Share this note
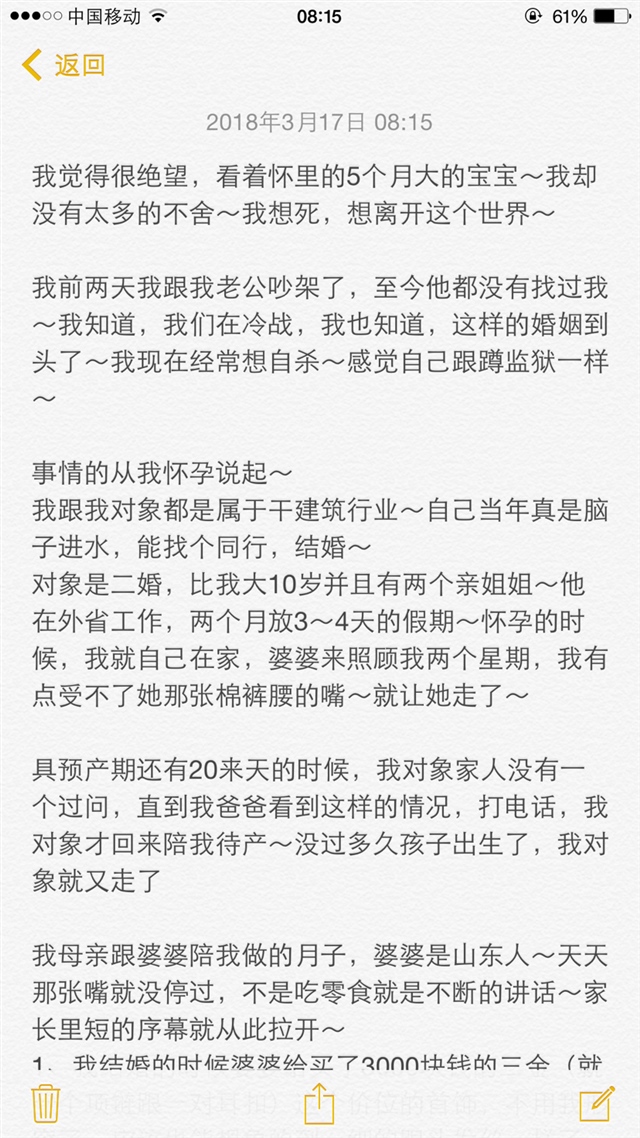Screen dimensions: 640x1138 318,1102
